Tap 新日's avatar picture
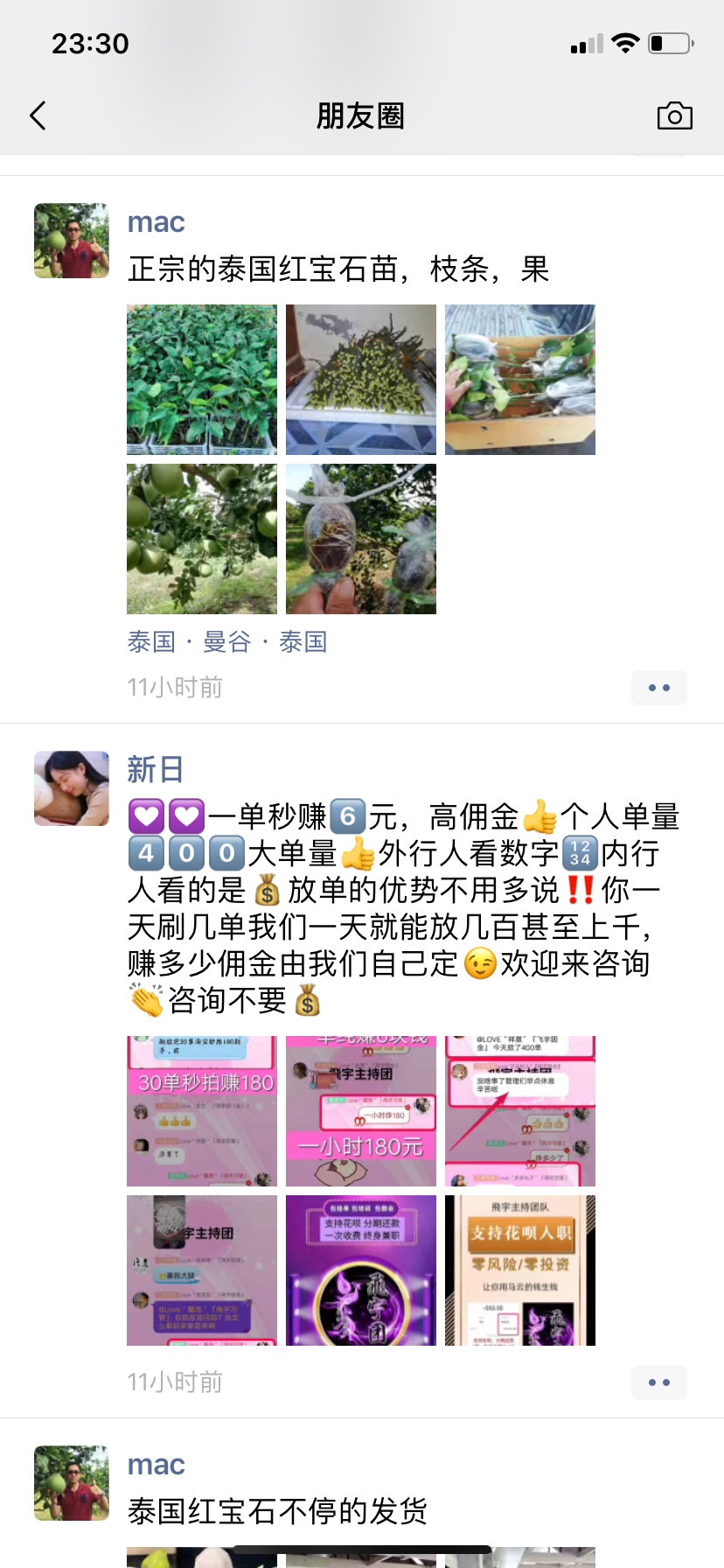724x1568 pixels. (72, 788)
